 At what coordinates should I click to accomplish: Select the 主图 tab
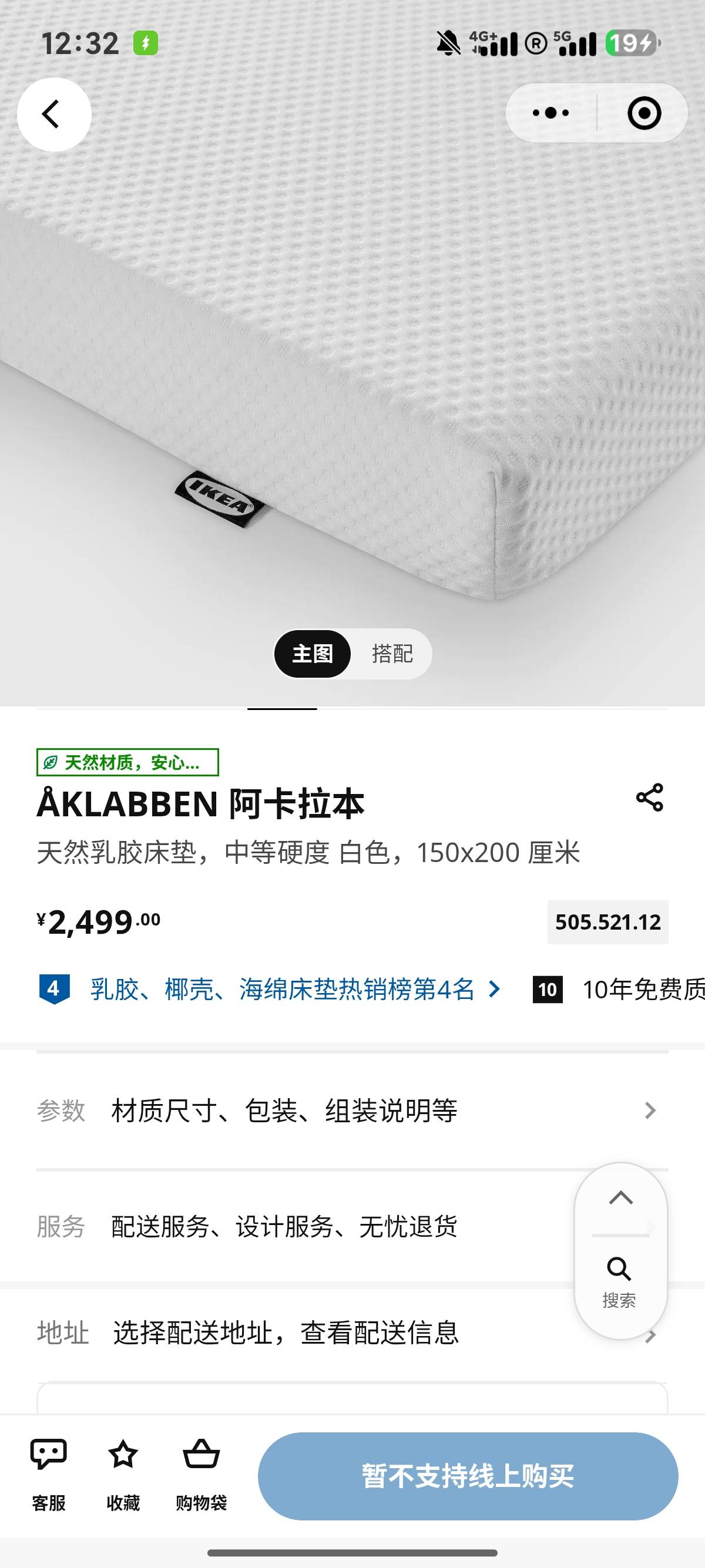click(313, 654)
